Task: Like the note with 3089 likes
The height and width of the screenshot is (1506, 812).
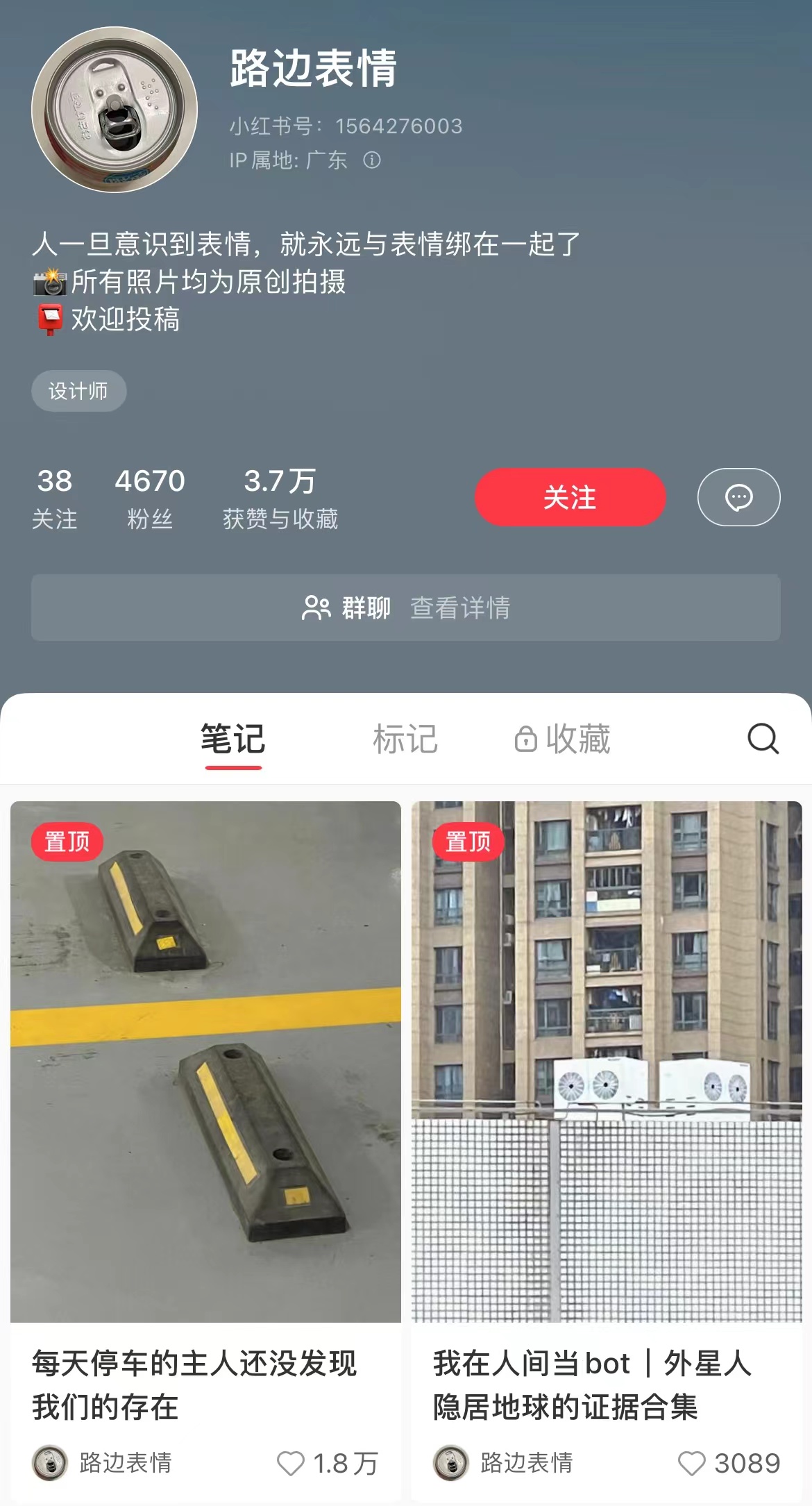Action: point(691,1463)
